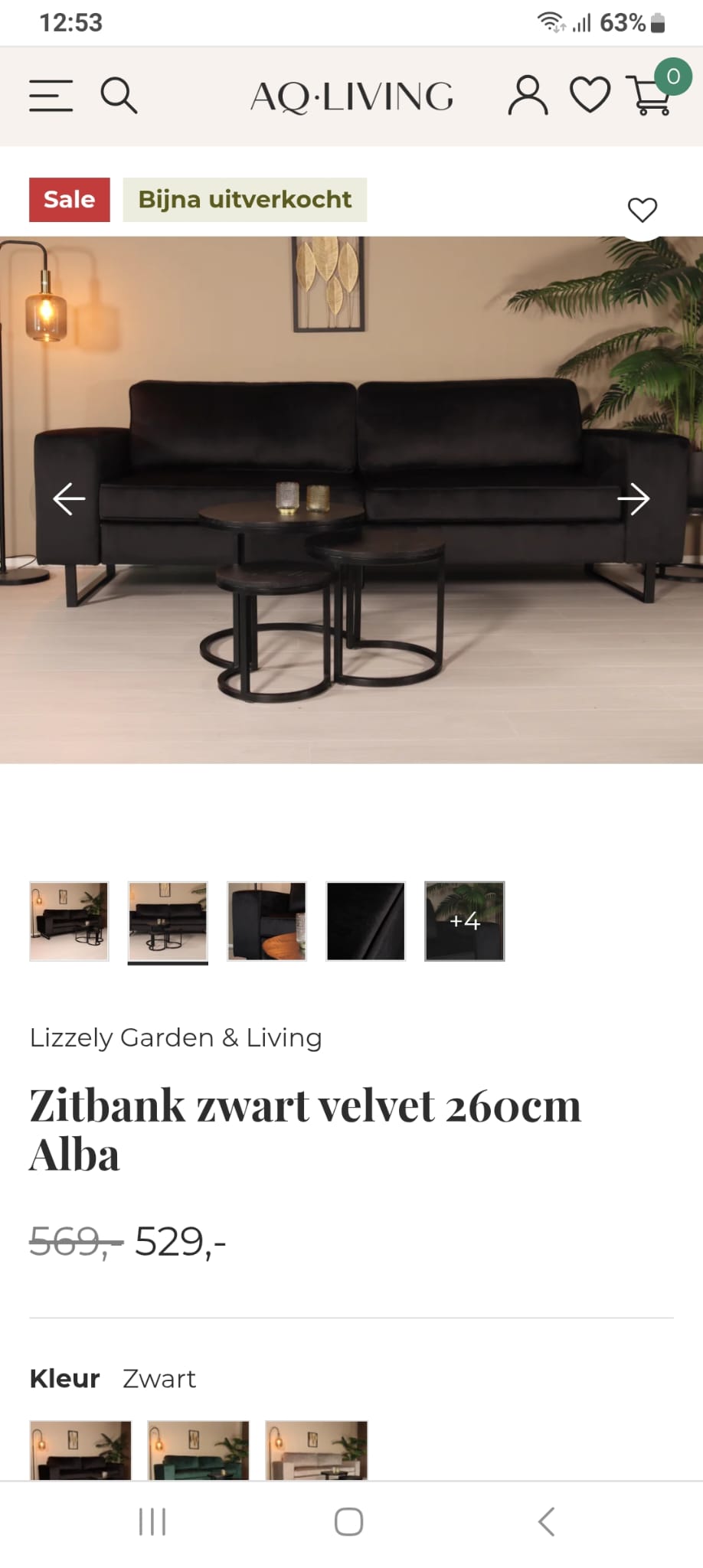The height and width of the screenshot is (1568, 703).
Task: Go to the AQ Living homepage logo
Action: pos(351,97)
